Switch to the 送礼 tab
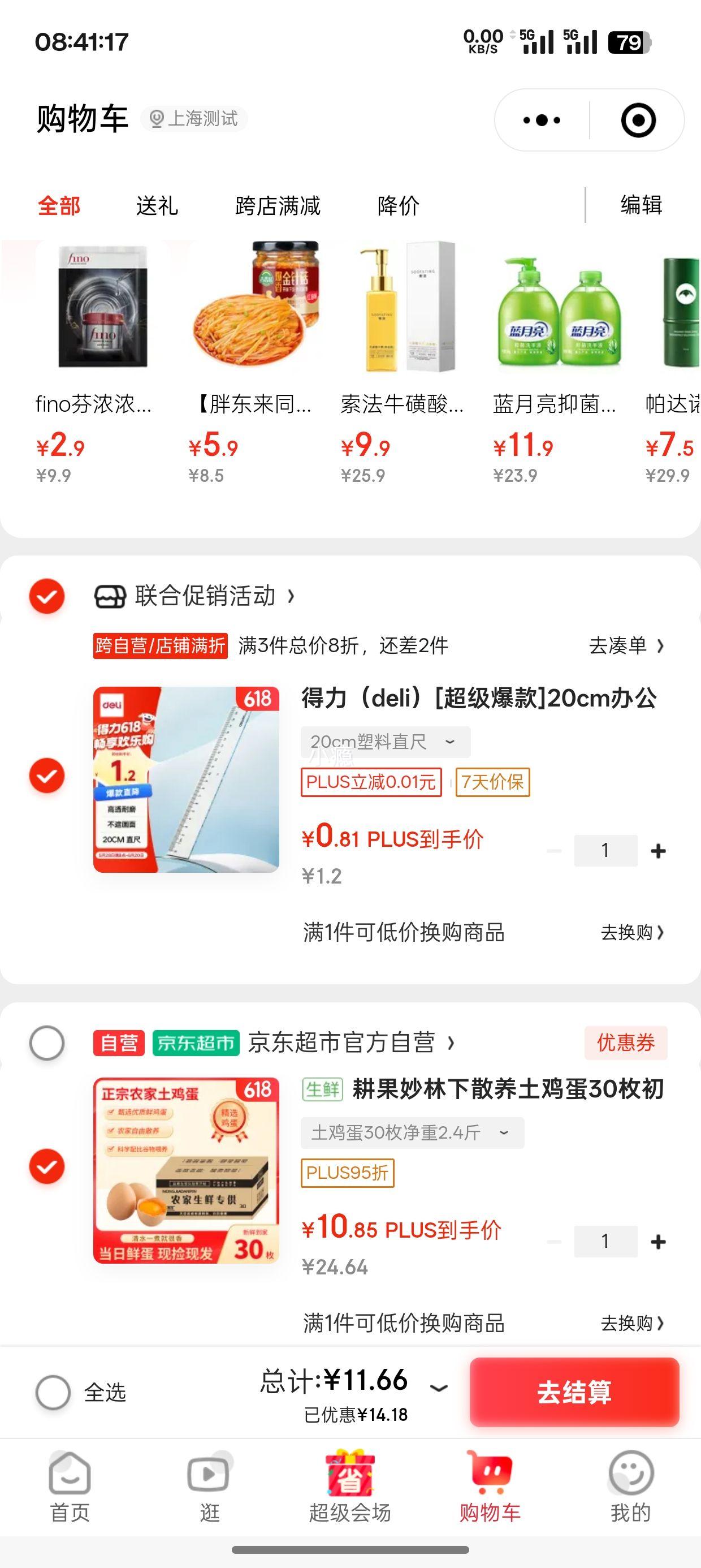The height and width of the screenshot is (1568, 701). (x=157, y=206)
